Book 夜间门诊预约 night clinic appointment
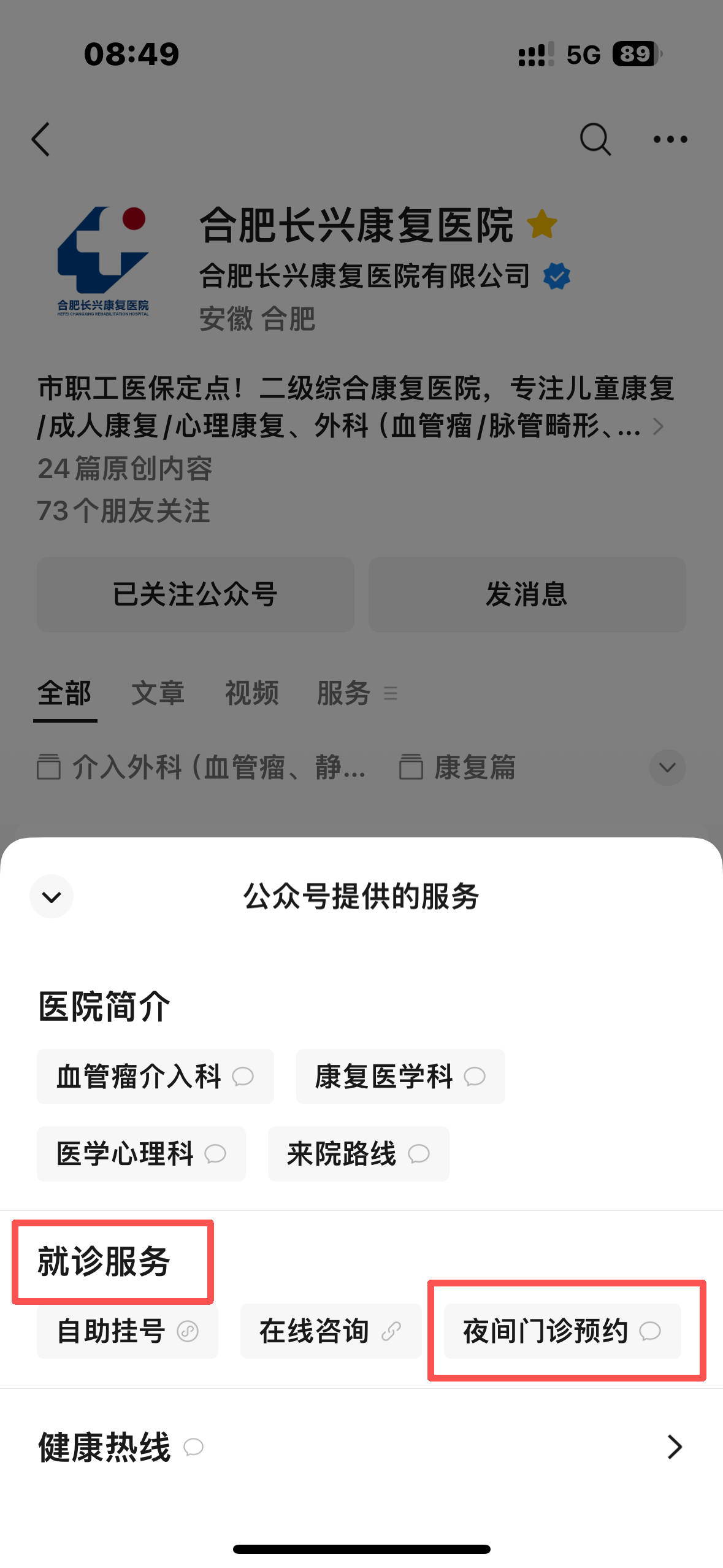723x1568 pixels. pyautogui.click(x=562, y=1331)
